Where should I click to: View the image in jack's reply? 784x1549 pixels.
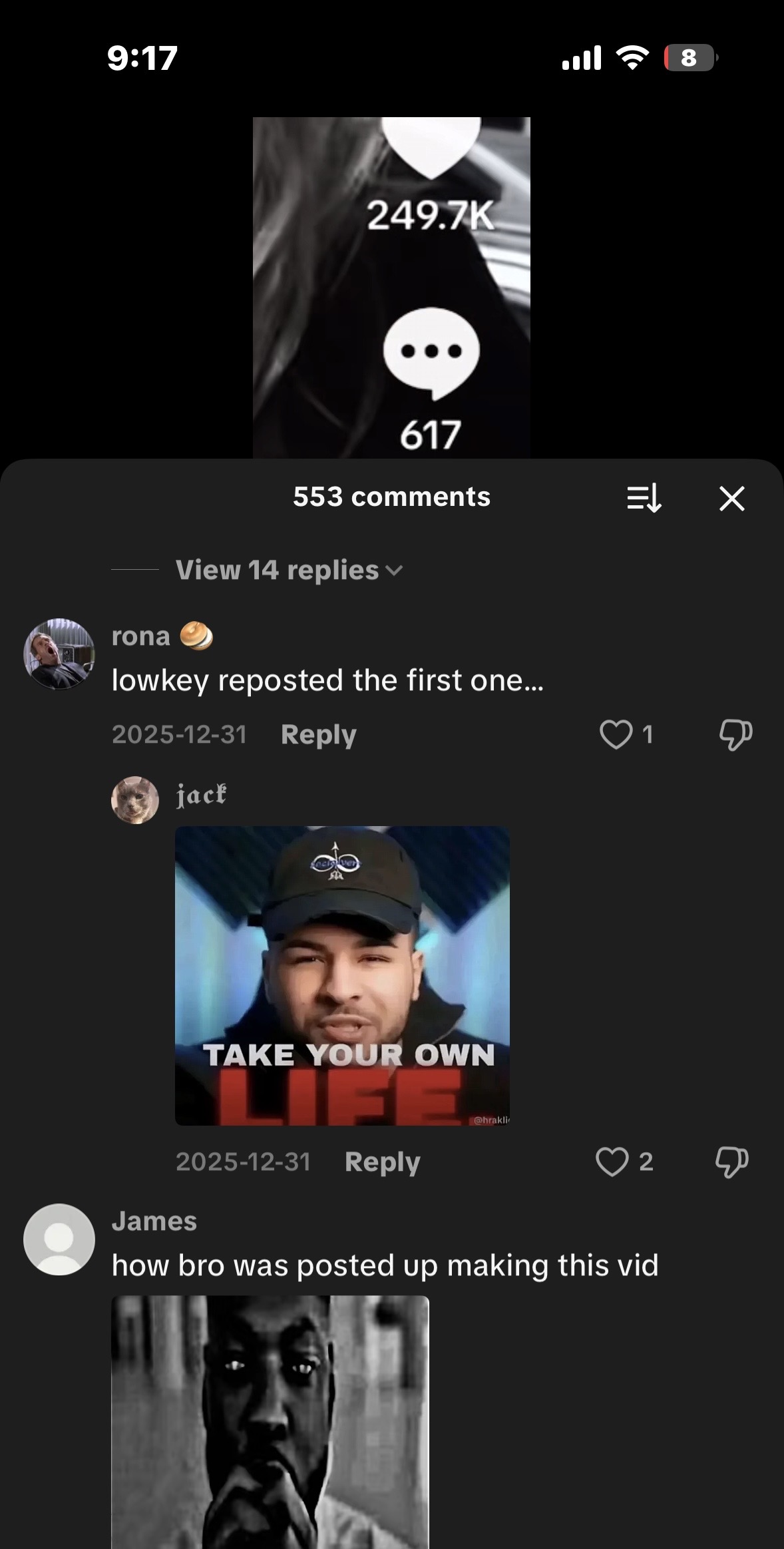[x=342, y=975]
